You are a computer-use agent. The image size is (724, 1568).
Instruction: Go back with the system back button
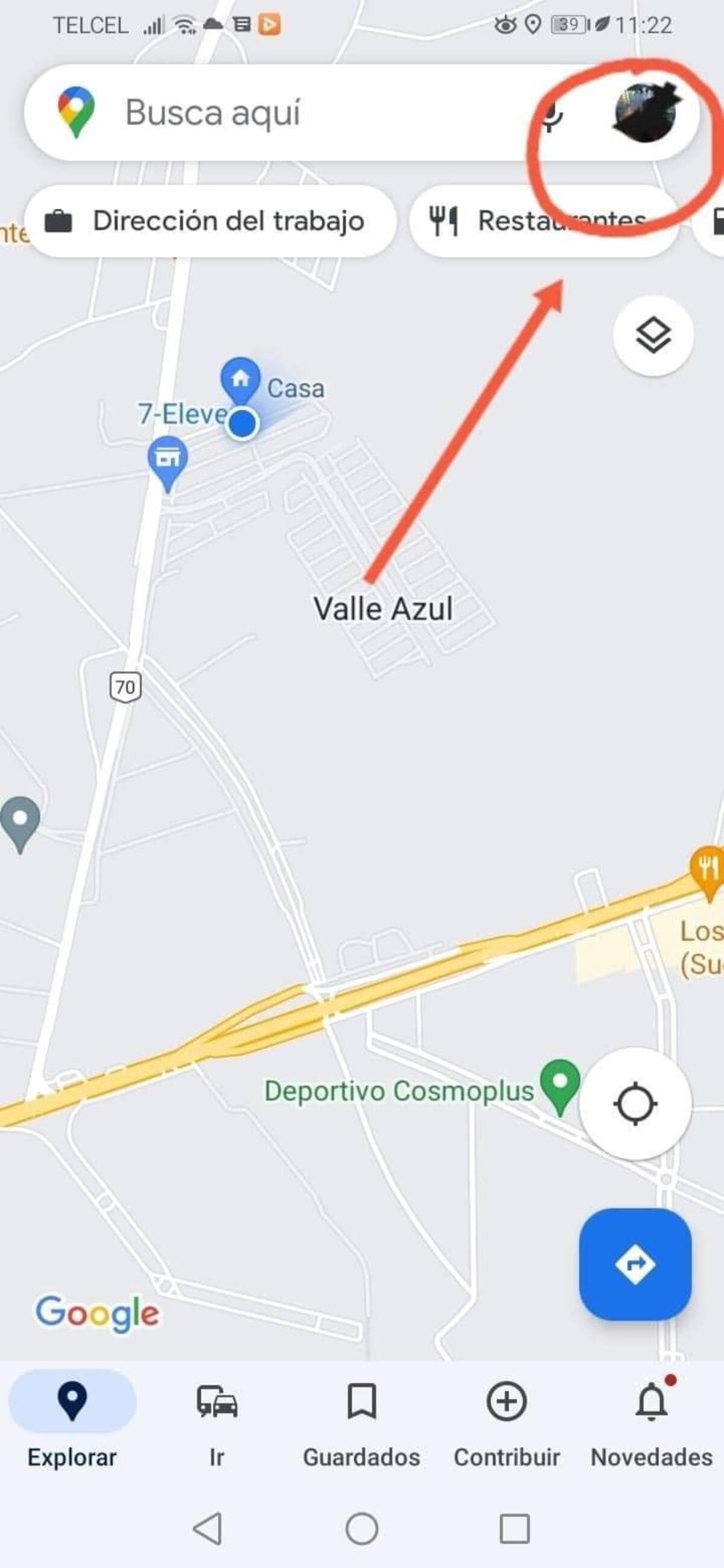point(208,1528)
